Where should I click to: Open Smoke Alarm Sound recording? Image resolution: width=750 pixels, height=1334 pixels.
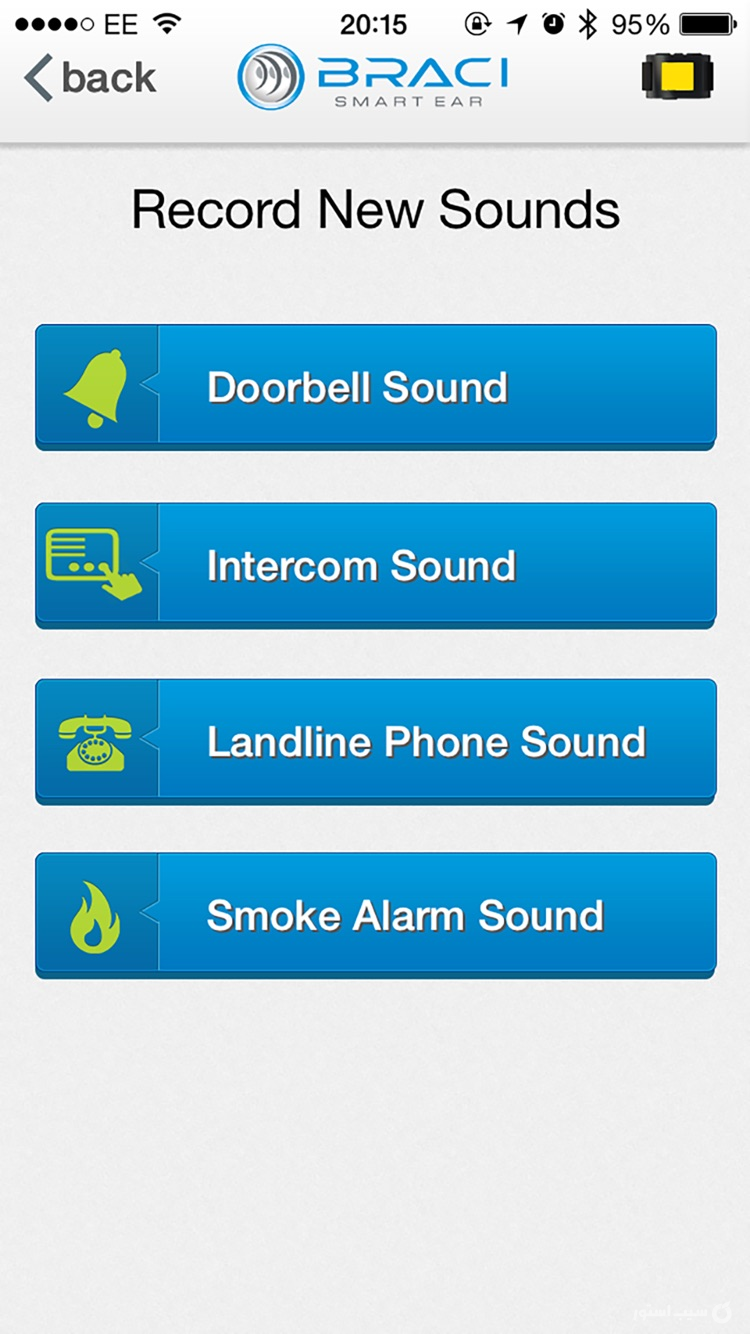376,915
